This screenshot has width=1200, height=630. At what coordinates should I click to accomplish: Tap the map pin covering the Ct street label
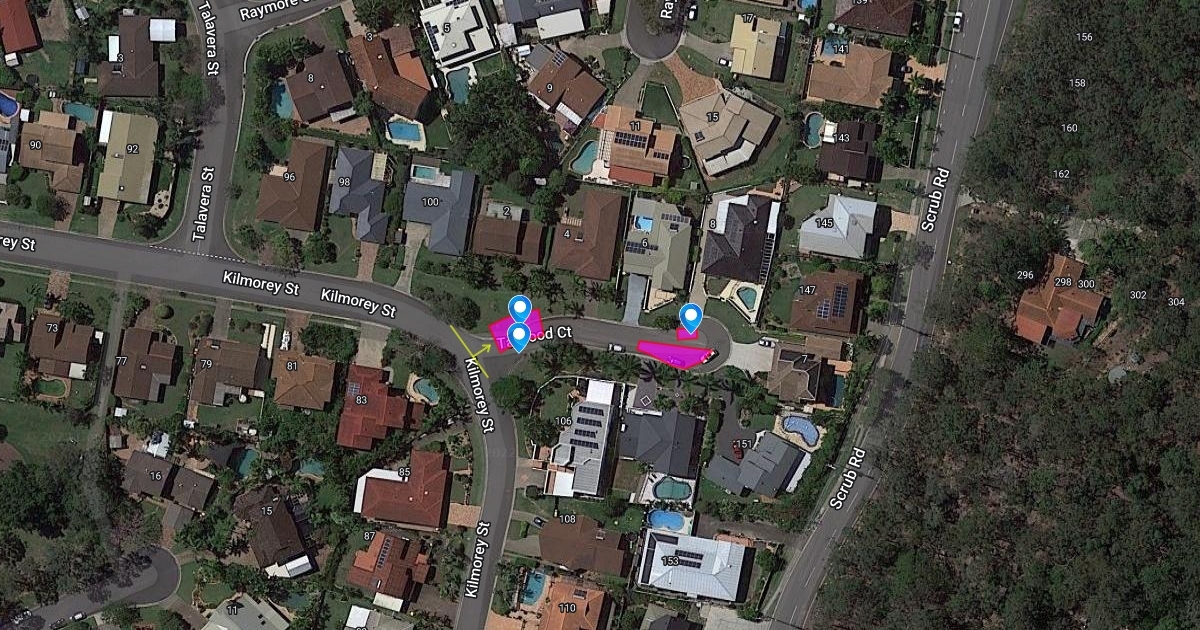click(519, 338)
